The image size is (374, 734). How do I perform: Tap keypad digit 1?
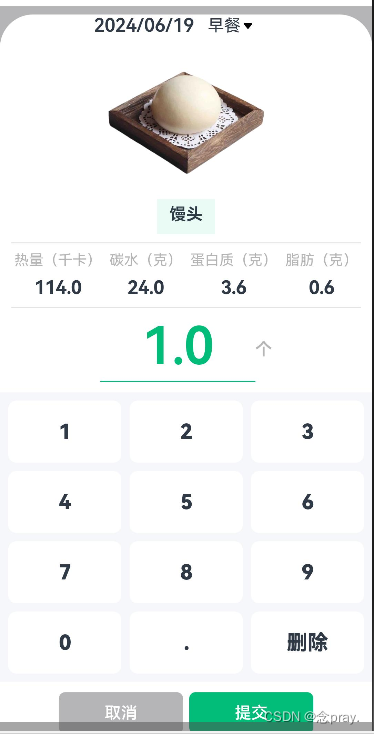click(65, 432)
